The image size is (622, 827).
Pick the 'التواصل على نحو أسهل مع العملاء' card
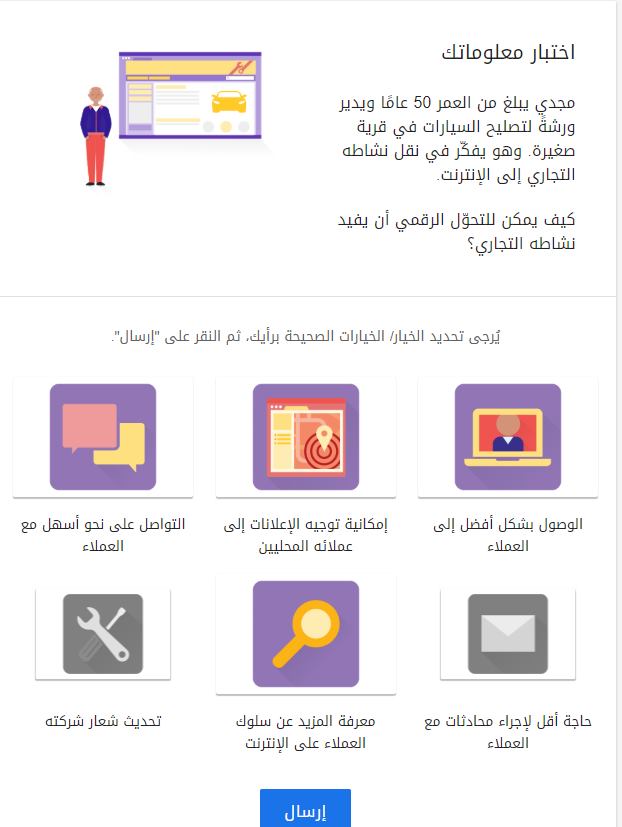(103, 437)
